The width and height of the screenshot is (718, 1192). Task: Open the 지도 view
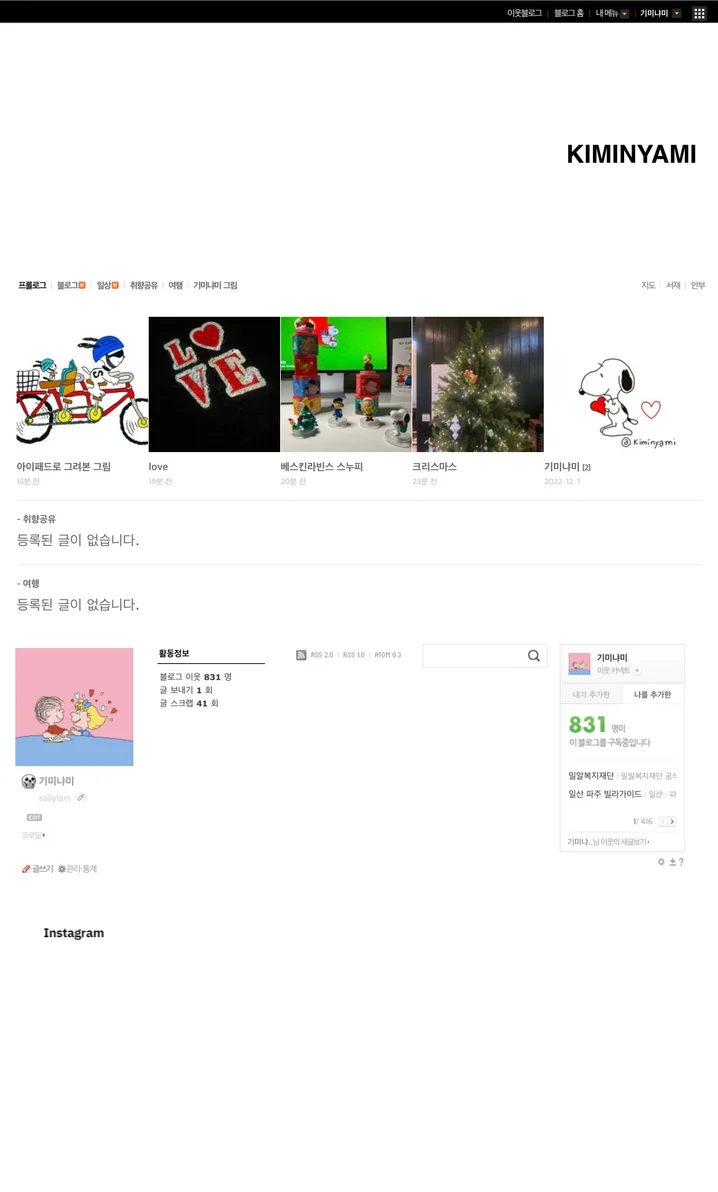click(x=648, y=285)
